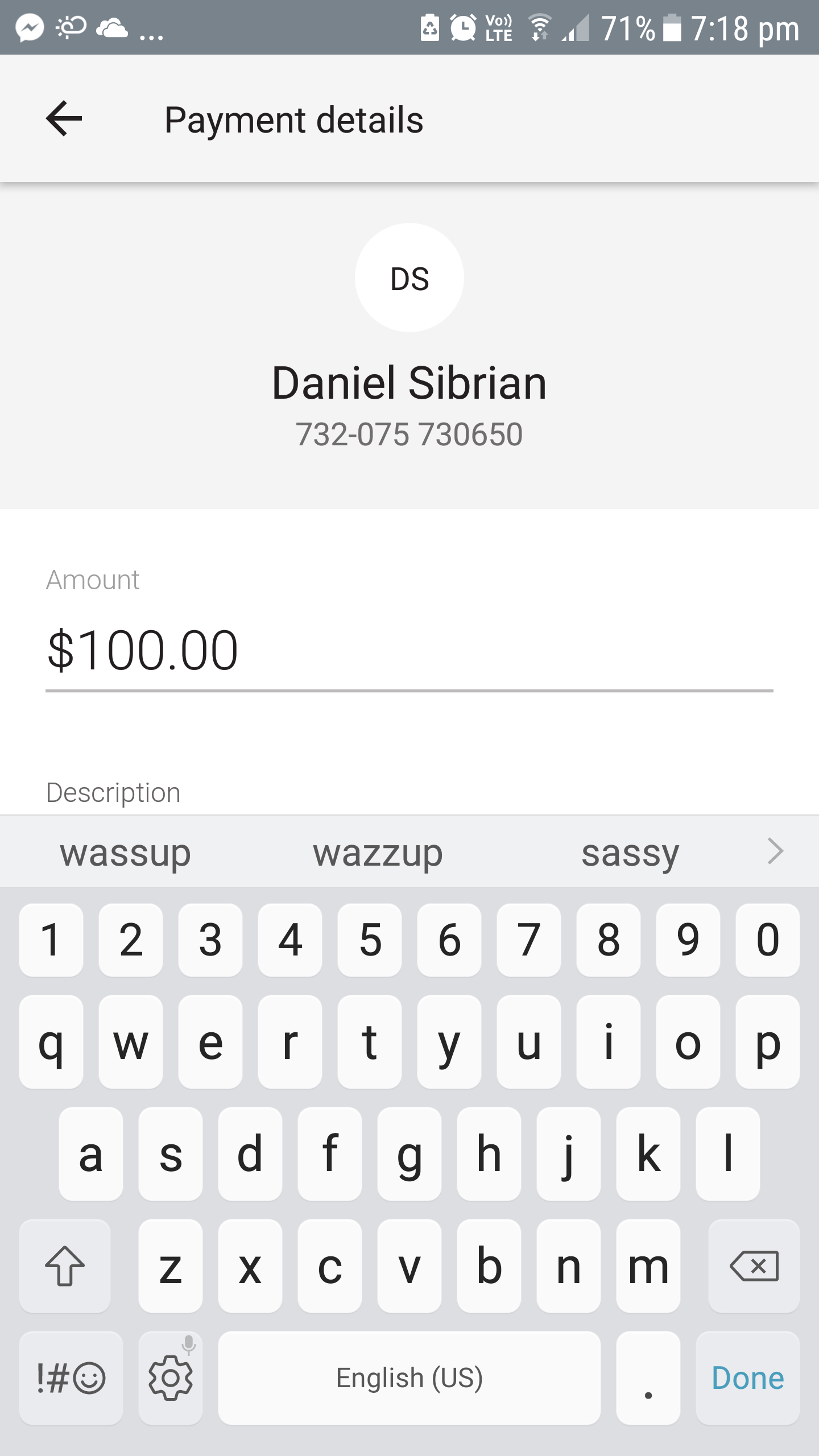This screenshot has height=1456, width=819.
Task: Pick the 'sassy' word suggestion
Action: (x=630, y=853)
